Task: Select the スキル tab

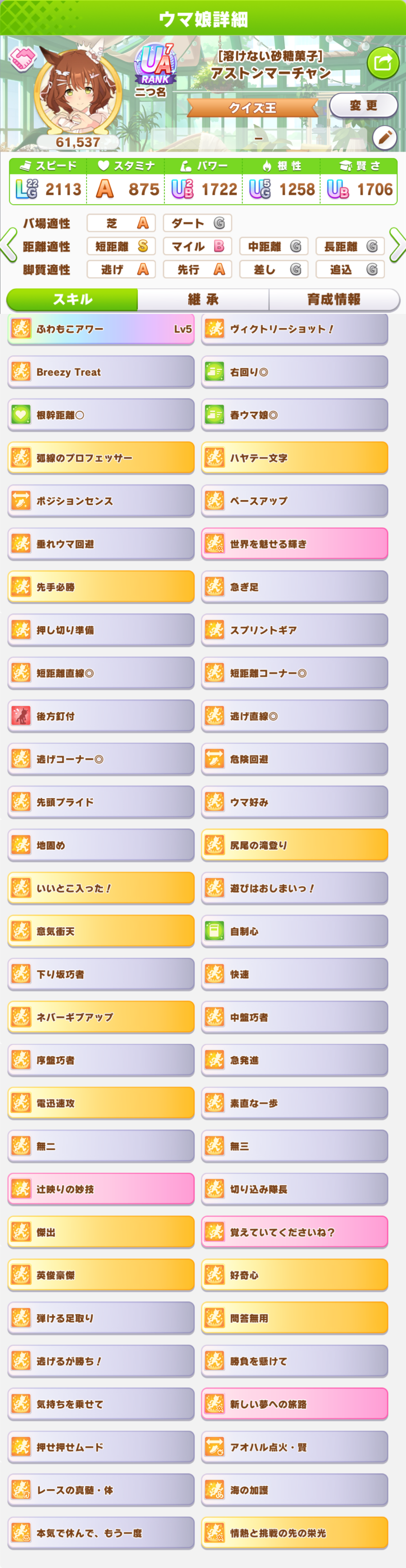Action: pos(72,300)
